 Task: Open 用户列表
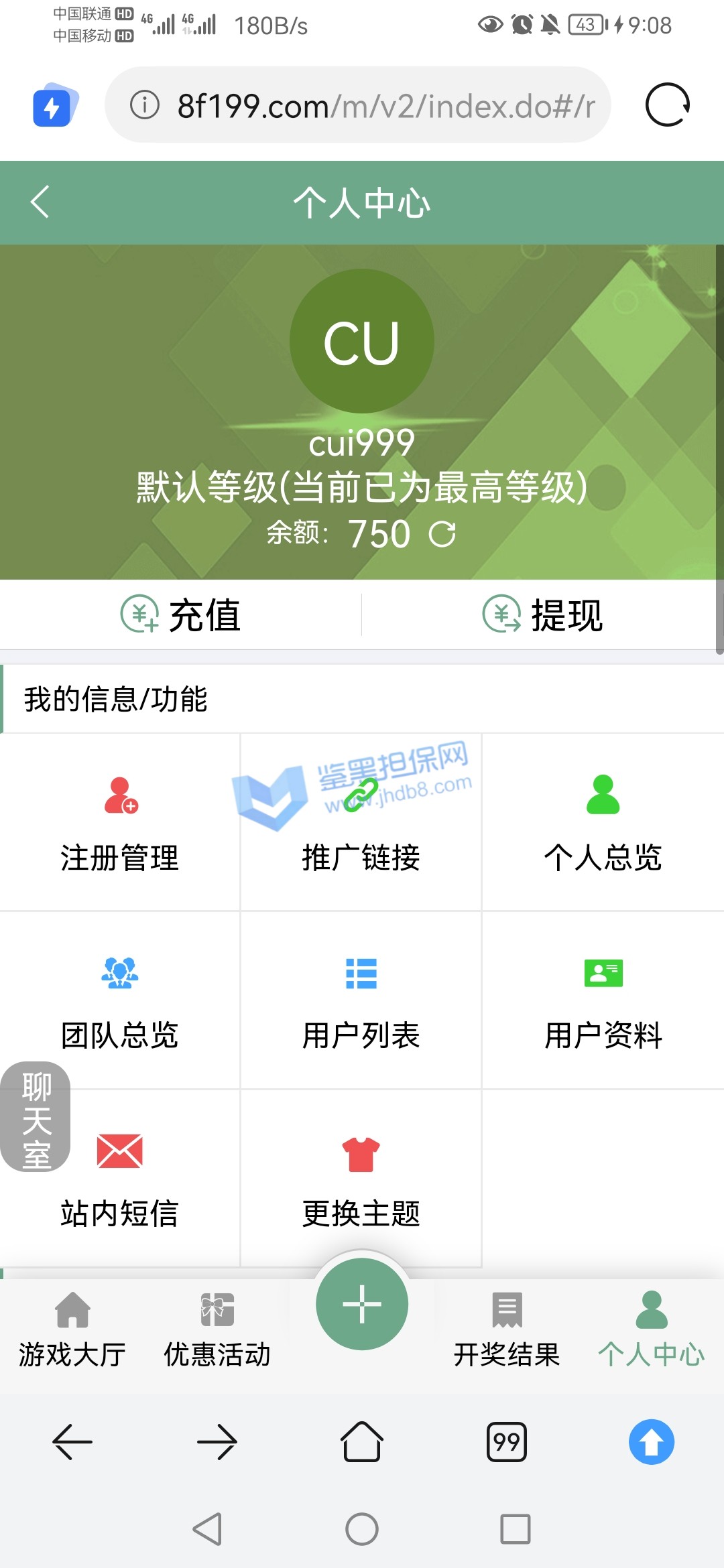(x=361, y=1000)
